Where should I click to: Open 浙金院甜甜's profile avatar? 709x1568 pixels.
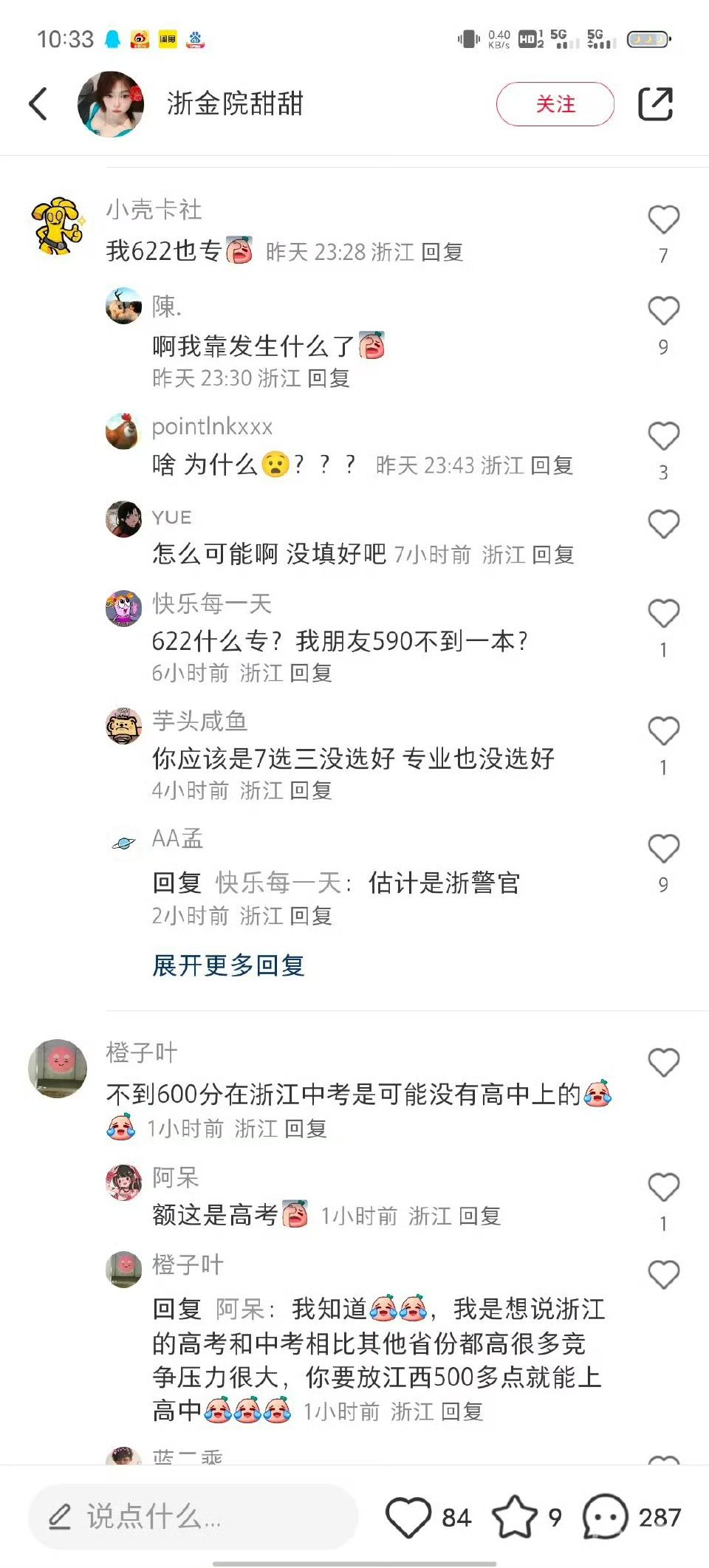click(111, 104)
